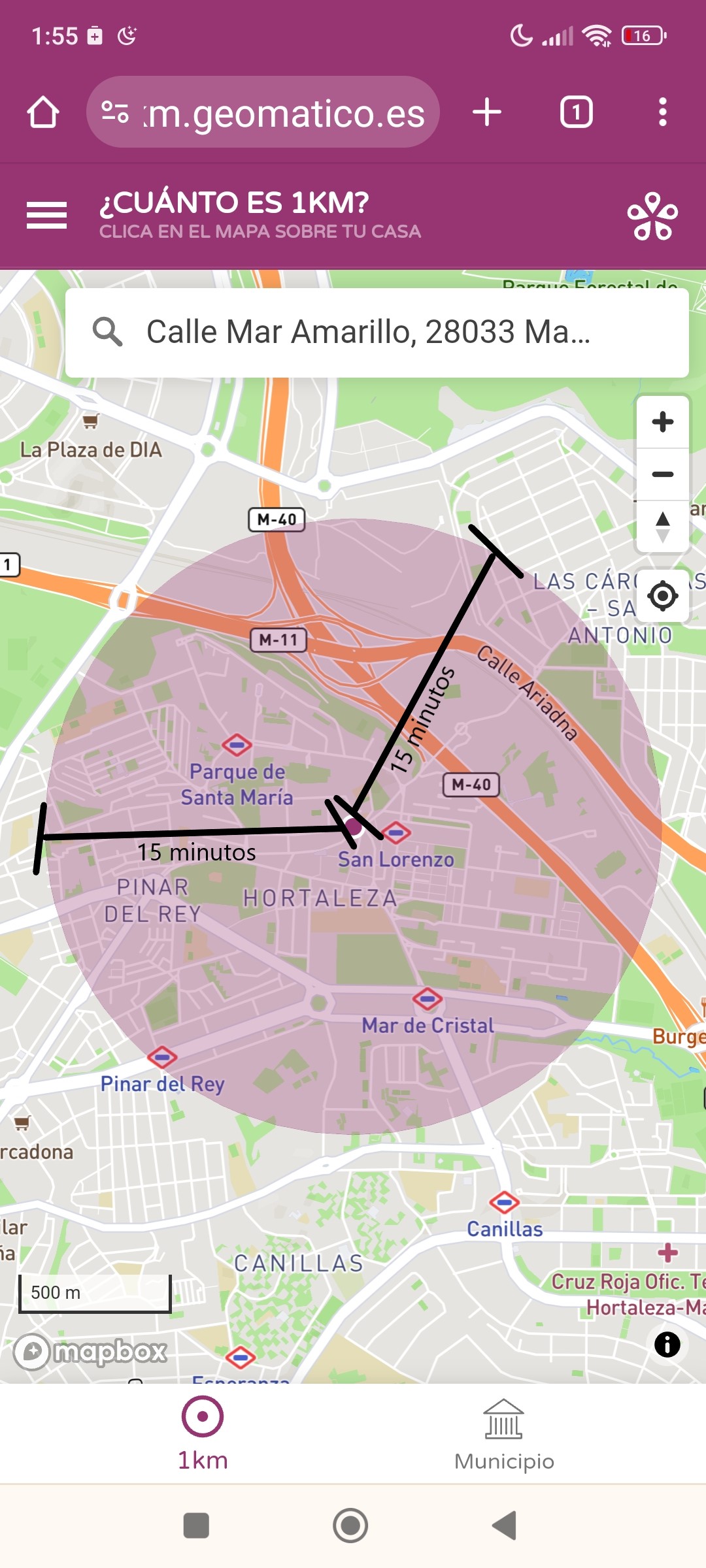Image resolution: width=706 pixels, height=1568 pixels.
Task: Go back with system navigation button
Action: 504,1526
